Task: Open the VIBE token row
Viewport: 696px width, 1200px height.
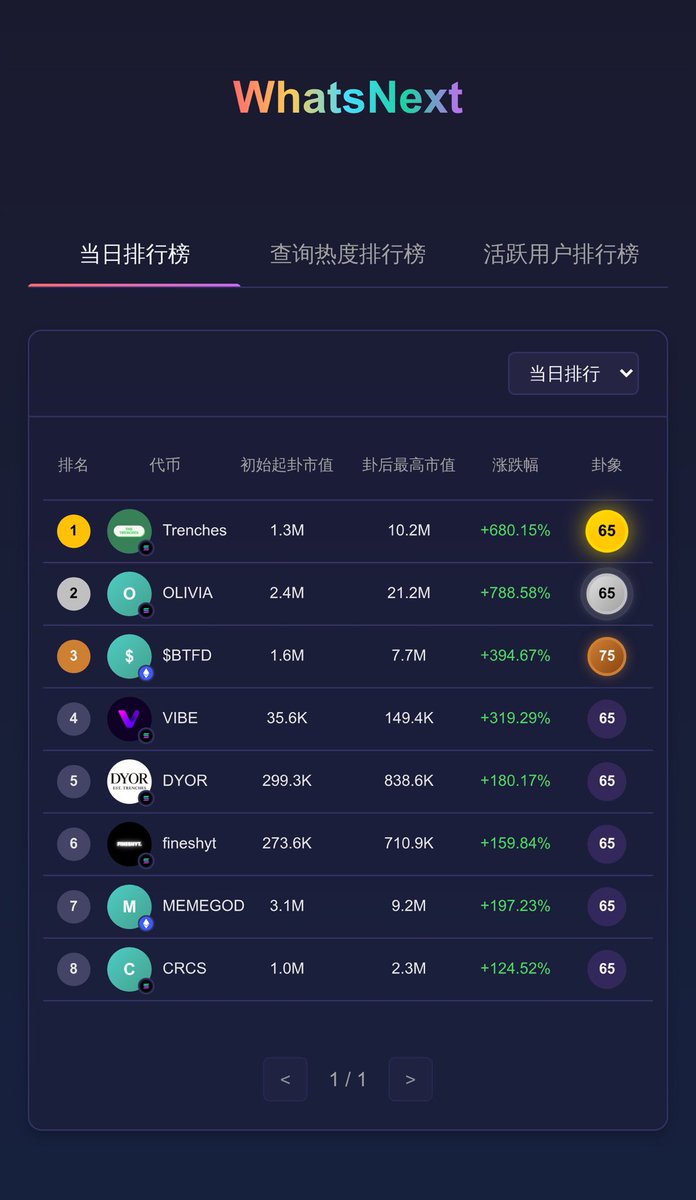Action: (x=348, y=719)
